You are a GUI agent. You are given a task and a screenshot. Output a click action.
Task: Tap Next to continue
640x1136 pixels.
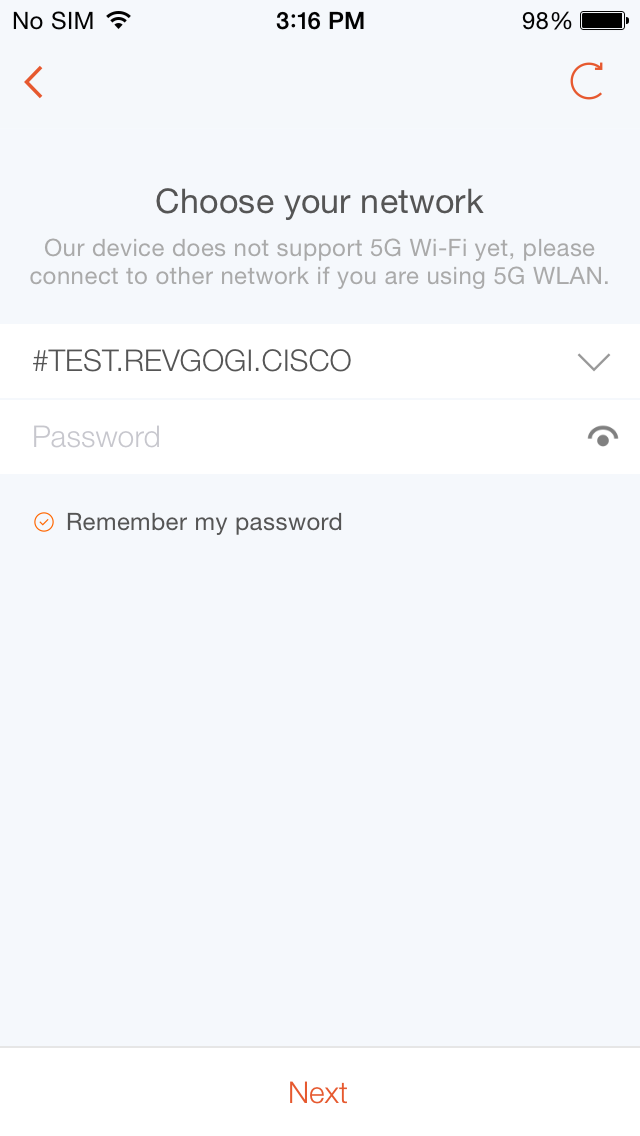pos(318,1093)
